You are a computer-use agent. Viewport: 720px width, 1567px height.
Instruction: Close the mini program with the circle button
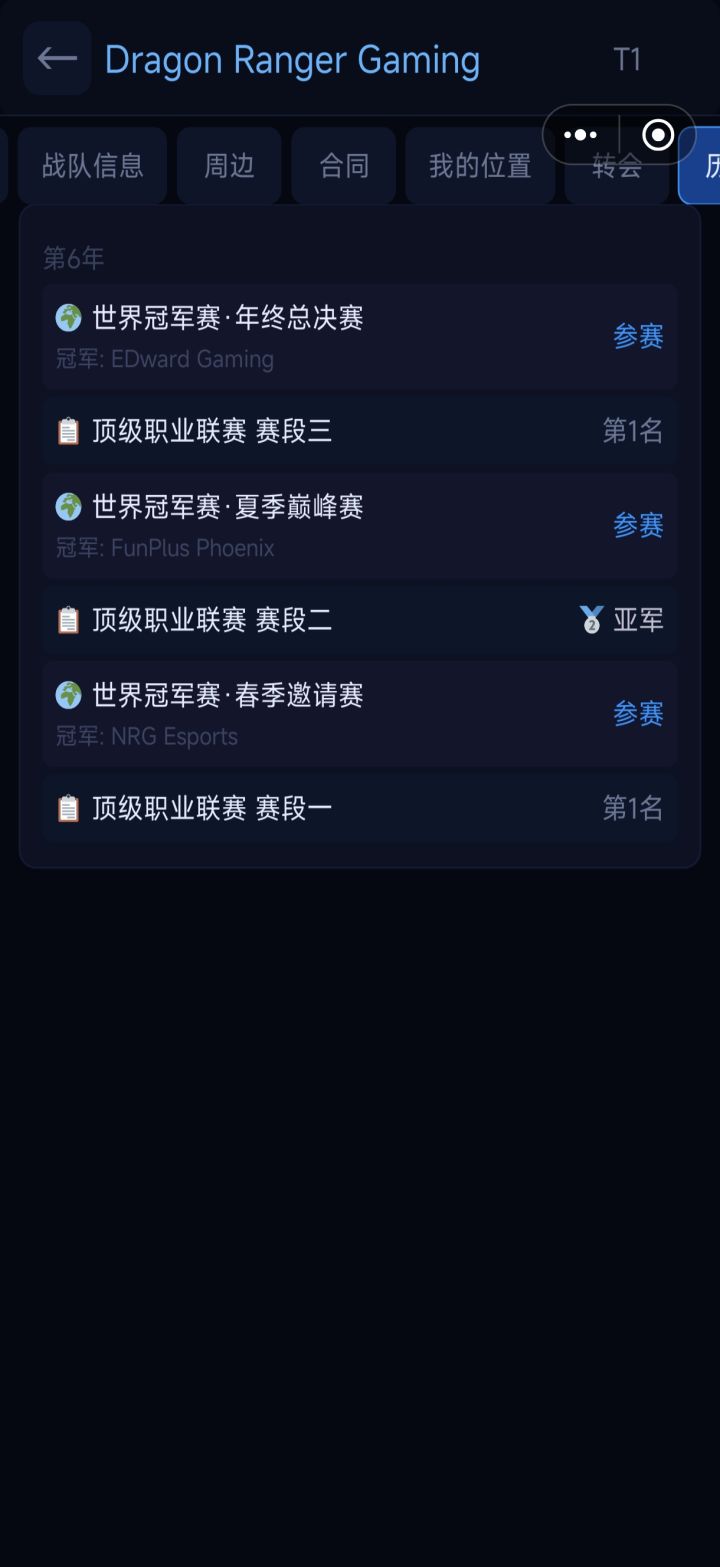(657, 135)
